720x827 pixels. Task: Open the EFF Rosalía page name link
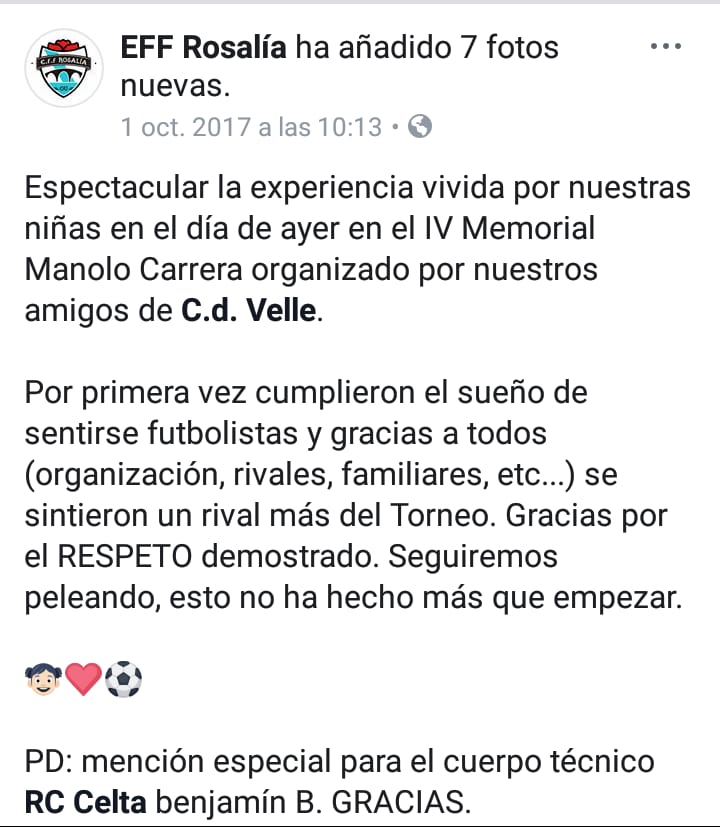205,47
